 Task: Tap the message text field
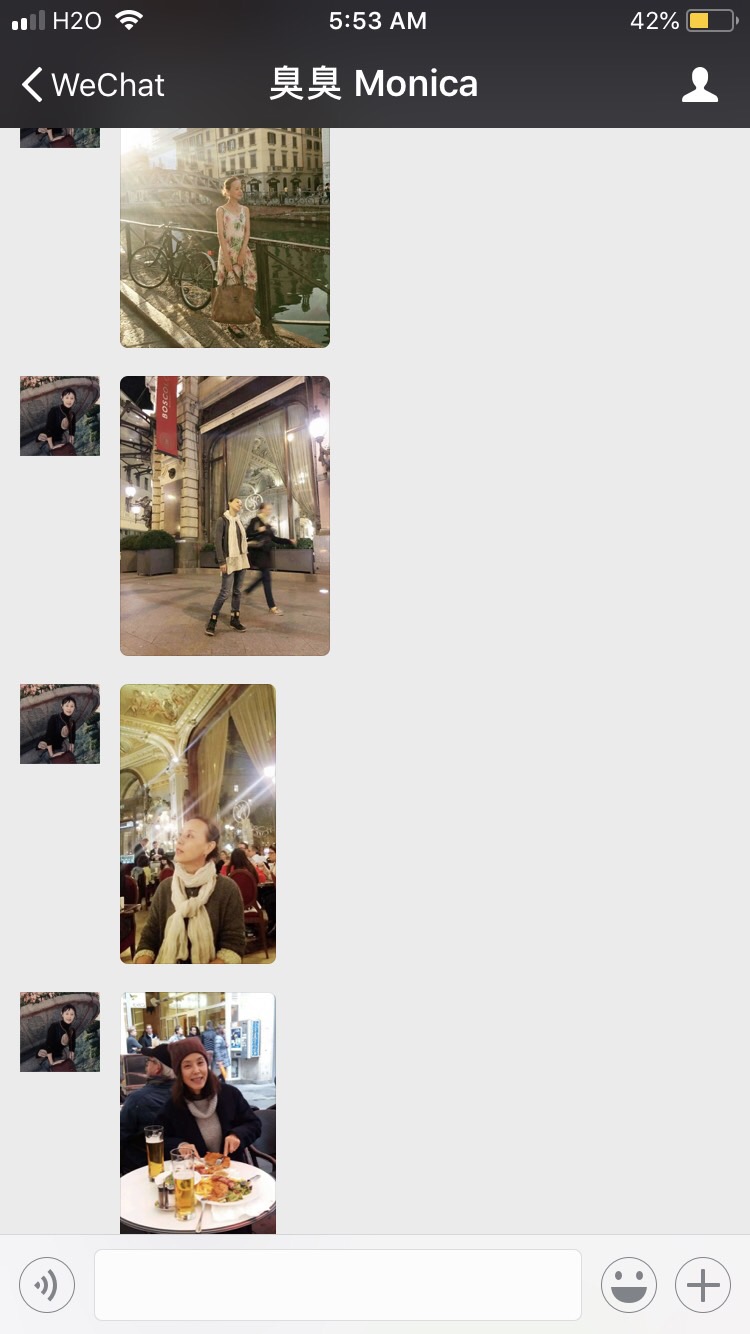[x=338, y=1285]
